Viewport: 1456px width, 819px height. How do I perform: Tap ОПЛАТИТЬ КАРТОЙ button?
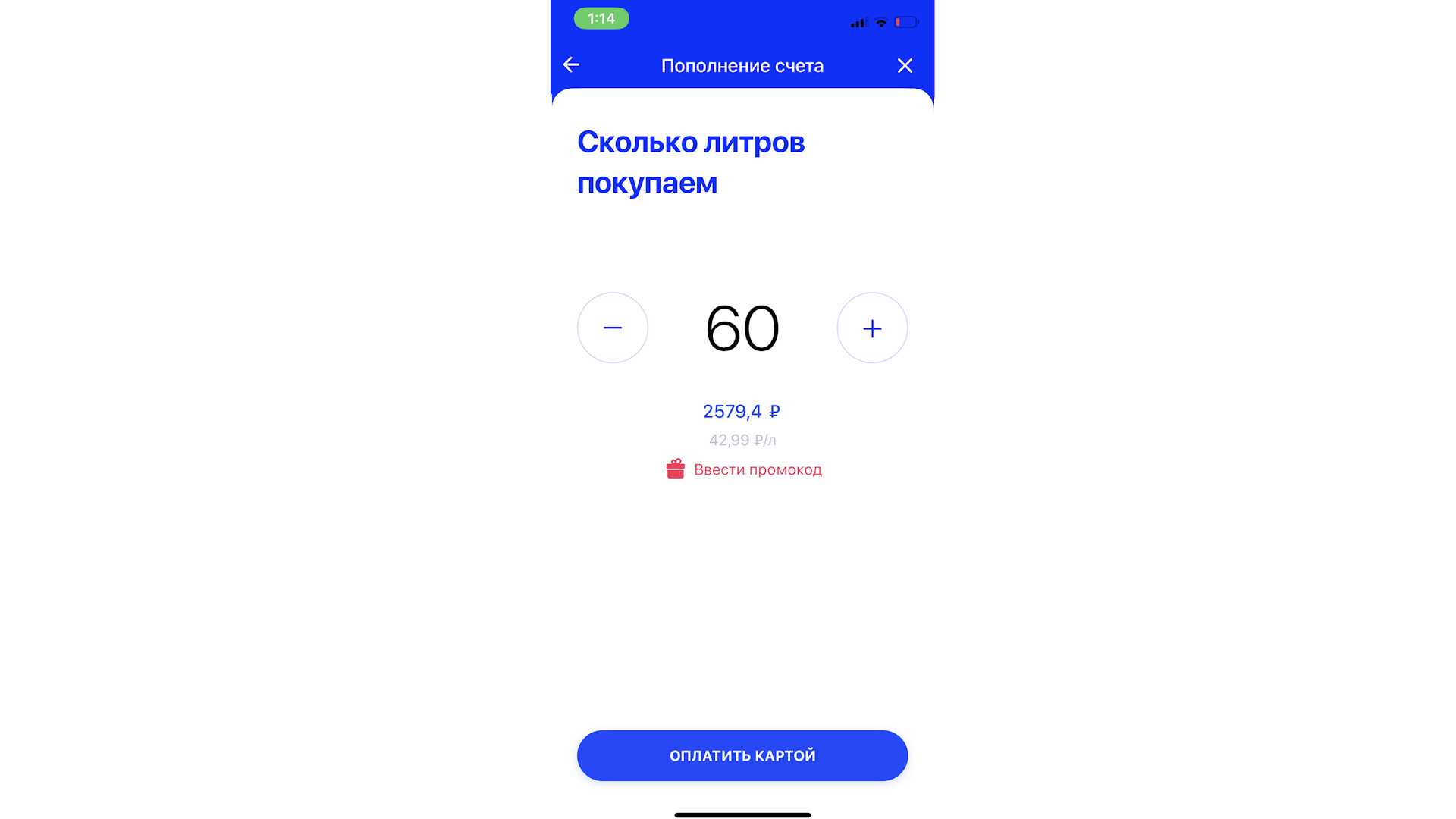(x=742, y=755)
